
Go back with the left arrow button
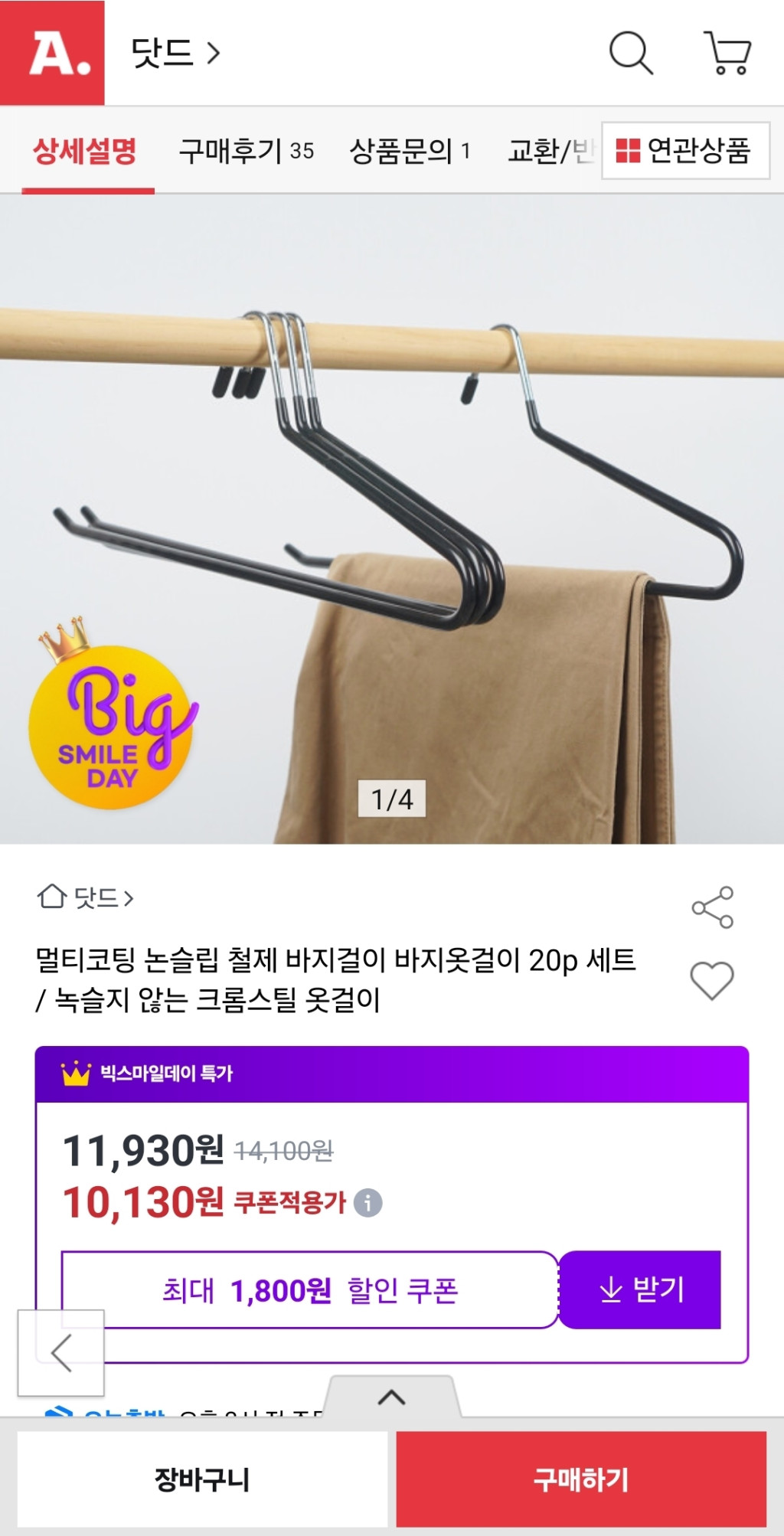point(61,1352)
